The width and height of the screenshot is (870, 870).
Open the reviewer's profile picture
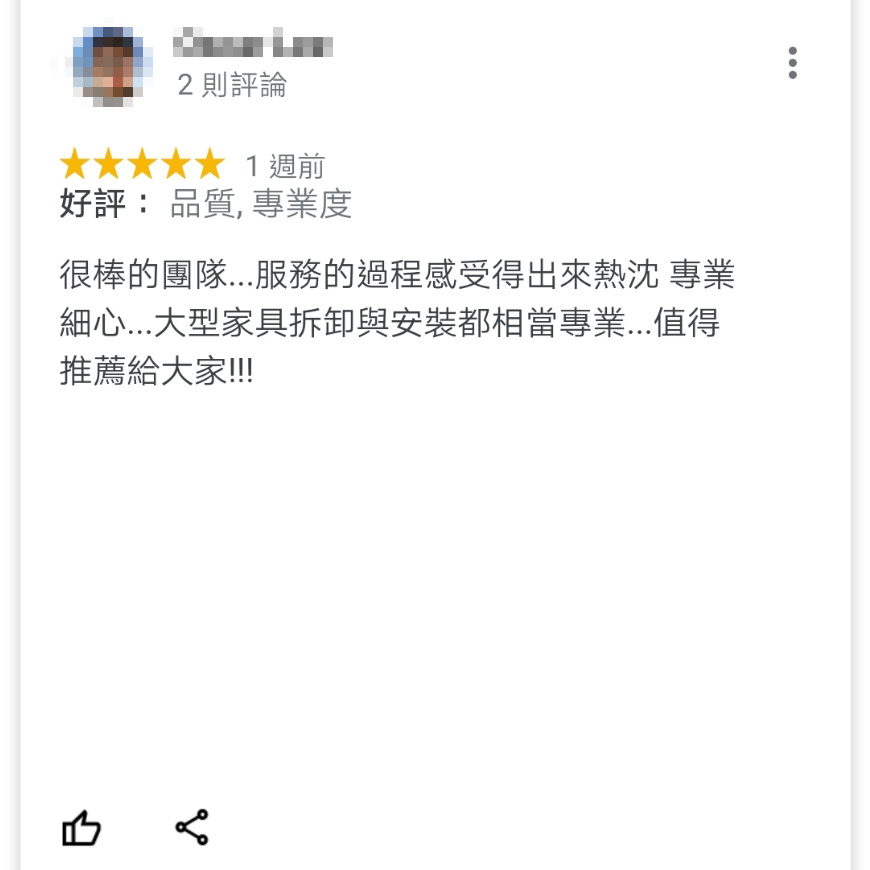tap(113, 66)
